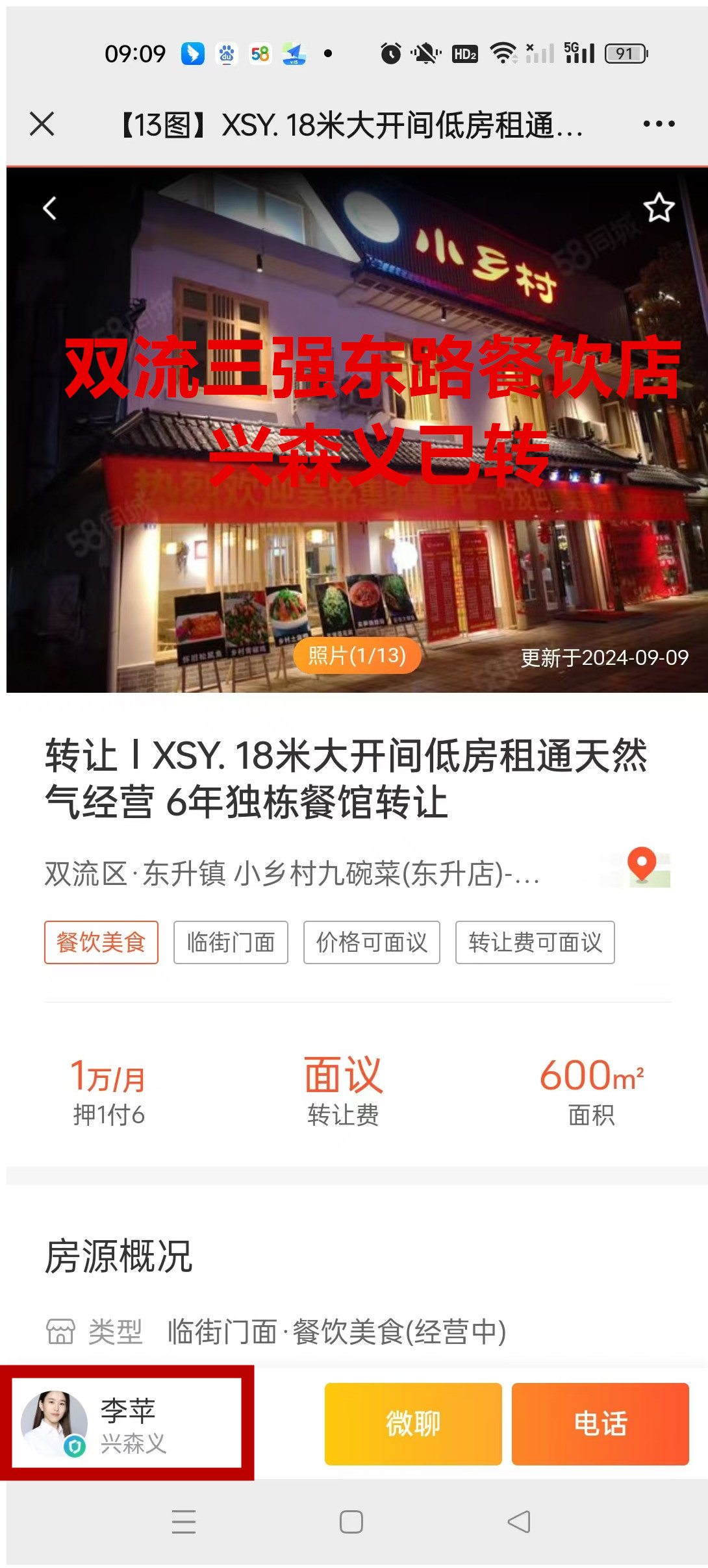Screen dimensions: 708x1568
Task: Tap the system home button
Action: [x=351, y=1522]
